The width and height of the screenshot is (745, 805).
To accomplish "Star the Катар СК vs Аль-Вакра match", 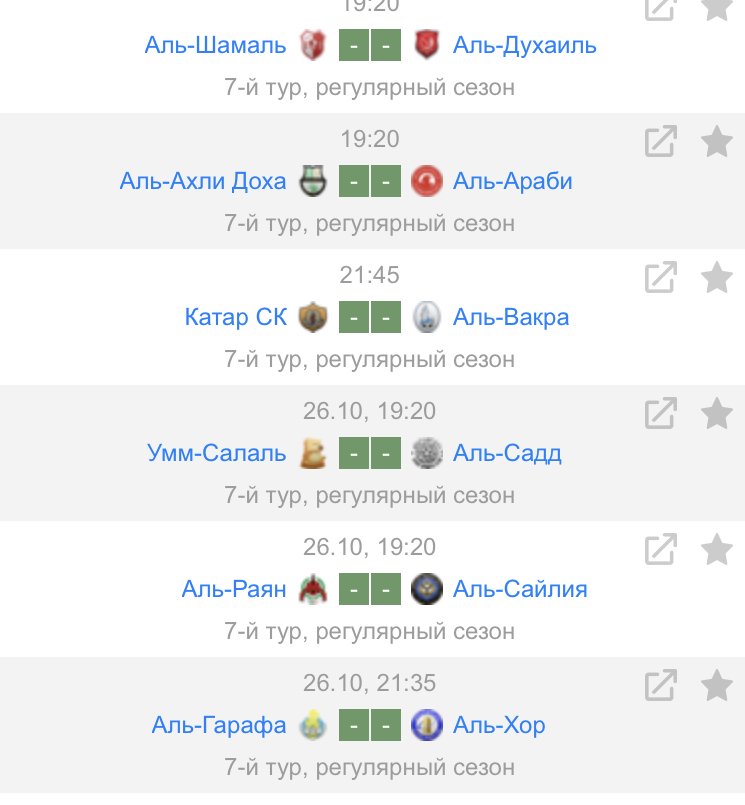I will (x=716, y=277).
